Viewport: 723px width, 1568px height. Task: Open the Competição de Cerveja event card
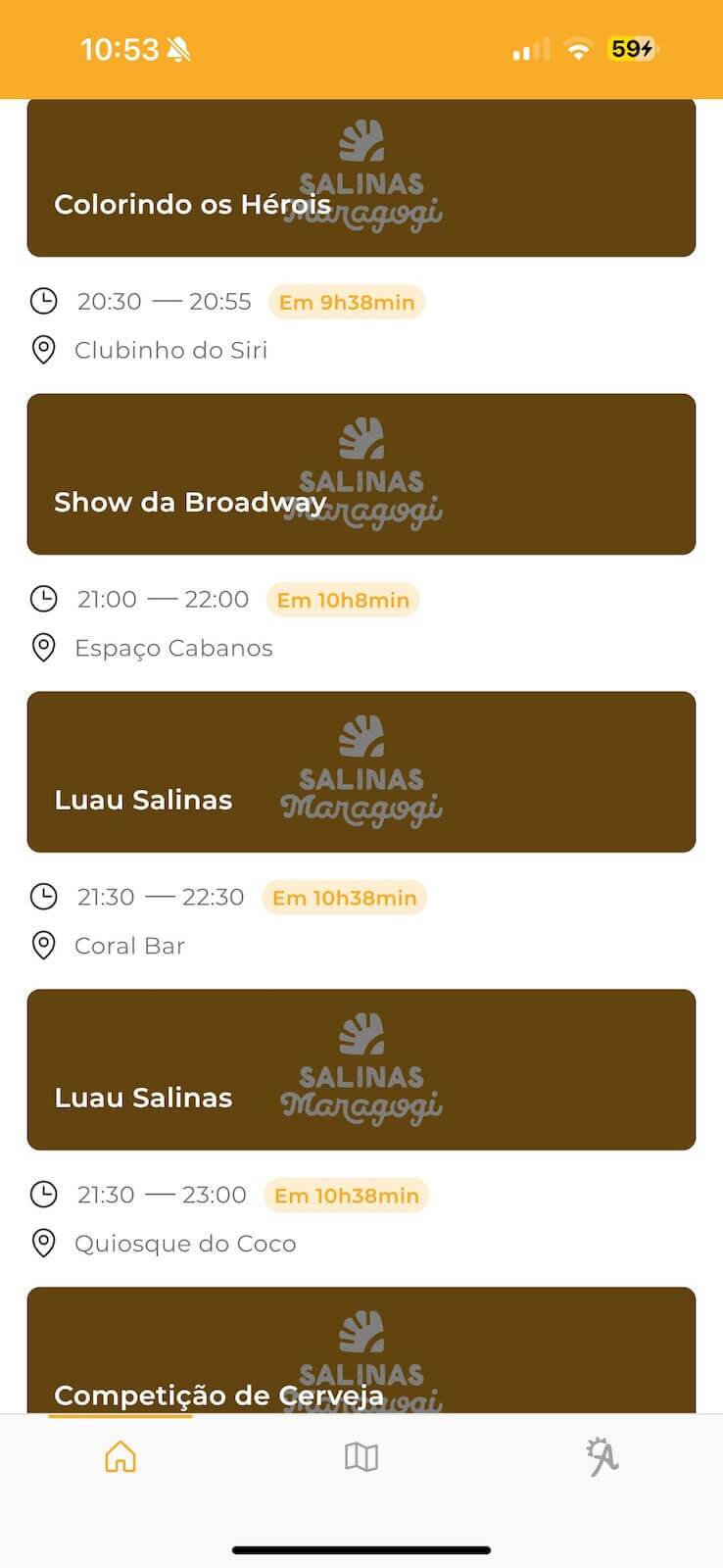361,1352
